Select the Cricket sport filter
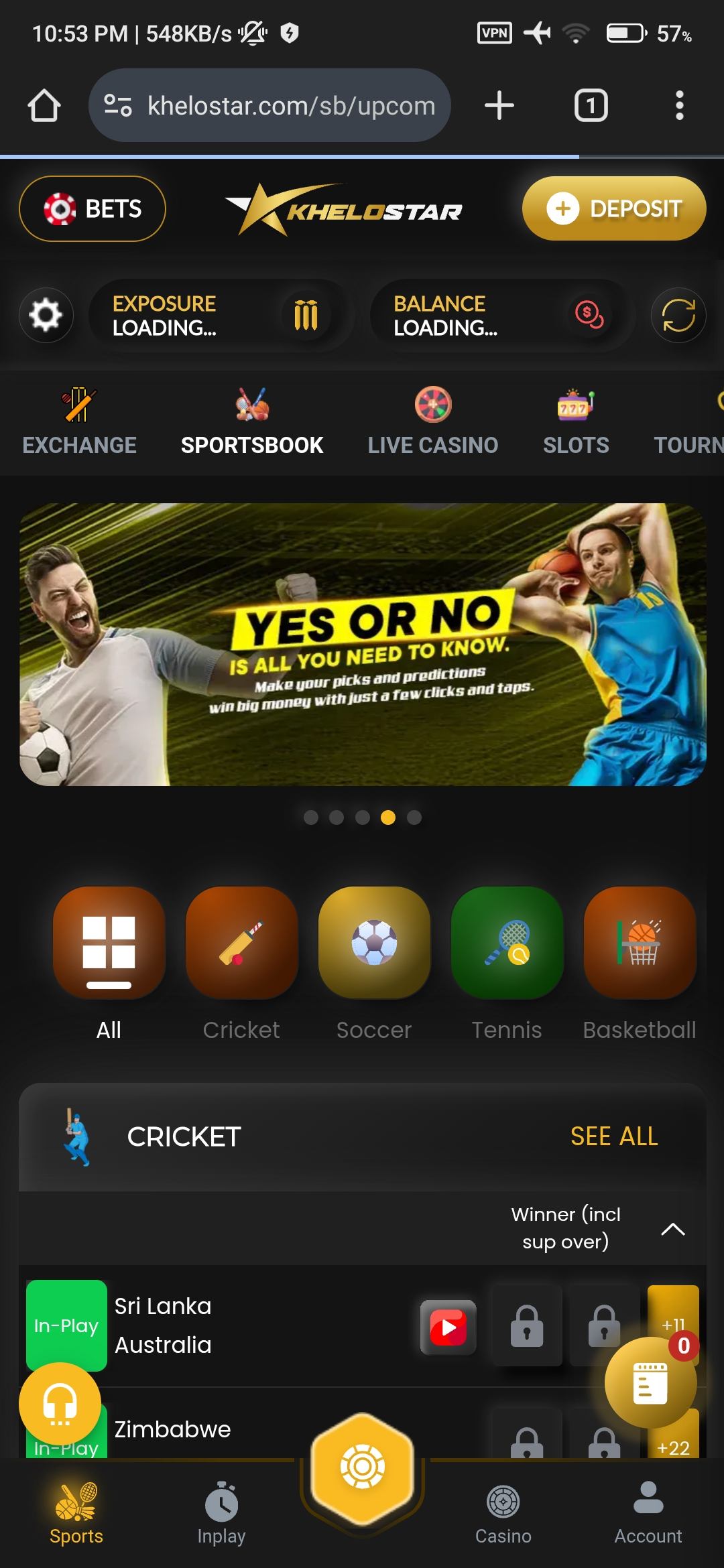The image size is (724, 1568). (x=241, y=964)
